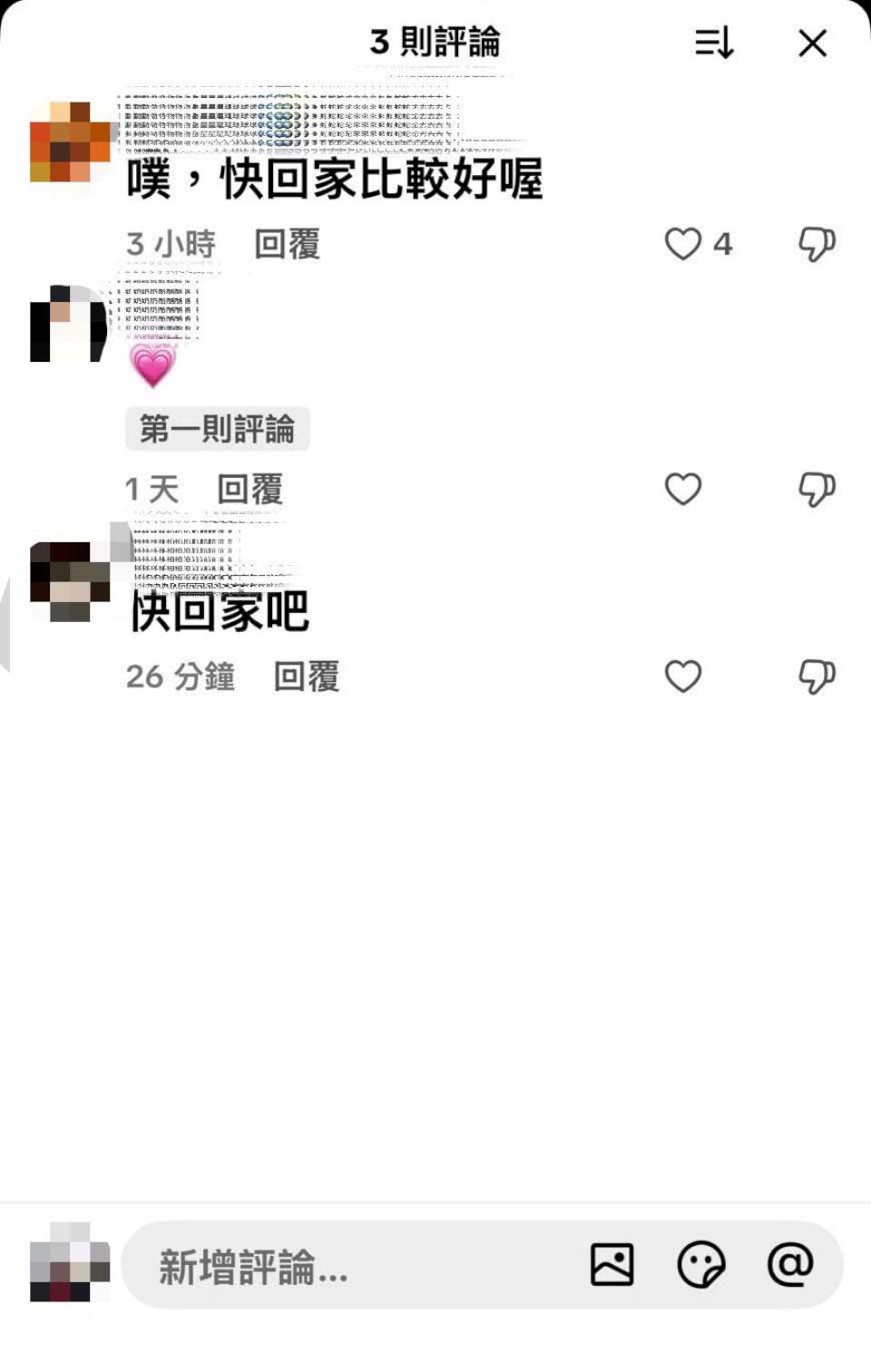Focus the 新增評論 input field
The height and width of the screenshot is (1372, 871).
click(354, 1266)
